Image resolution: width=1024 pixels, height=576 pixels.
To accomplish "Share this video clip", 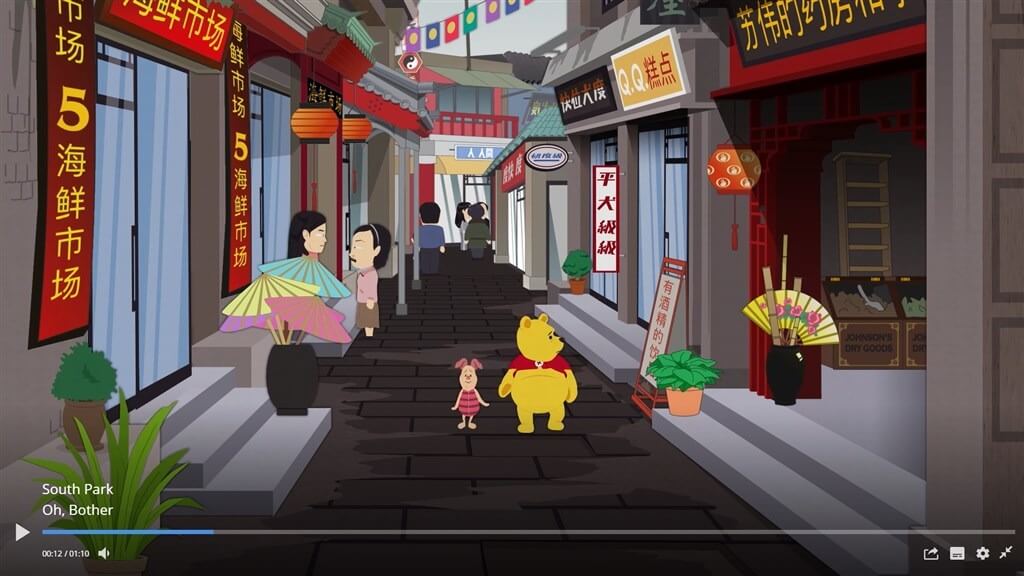I will [x=930, y=553].
